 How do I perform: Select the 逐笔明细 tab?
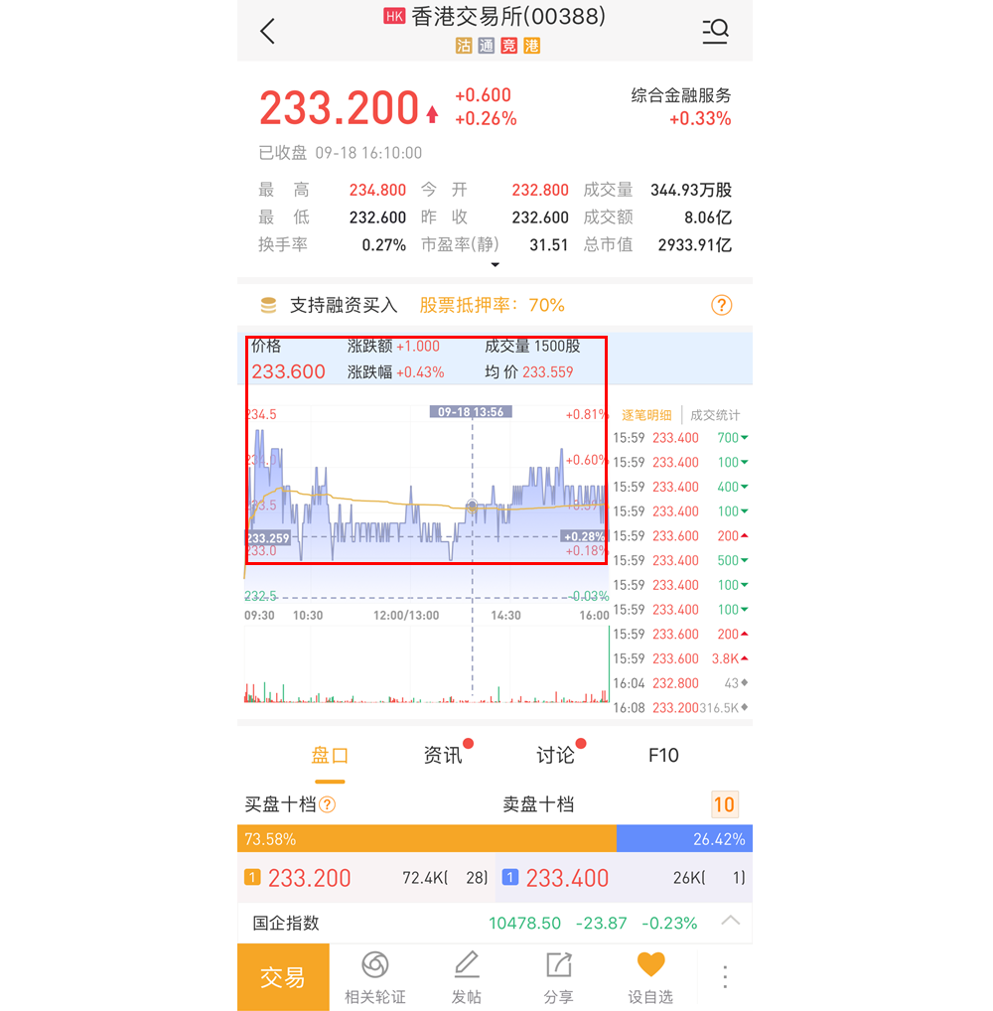click(x=647, y=415)
